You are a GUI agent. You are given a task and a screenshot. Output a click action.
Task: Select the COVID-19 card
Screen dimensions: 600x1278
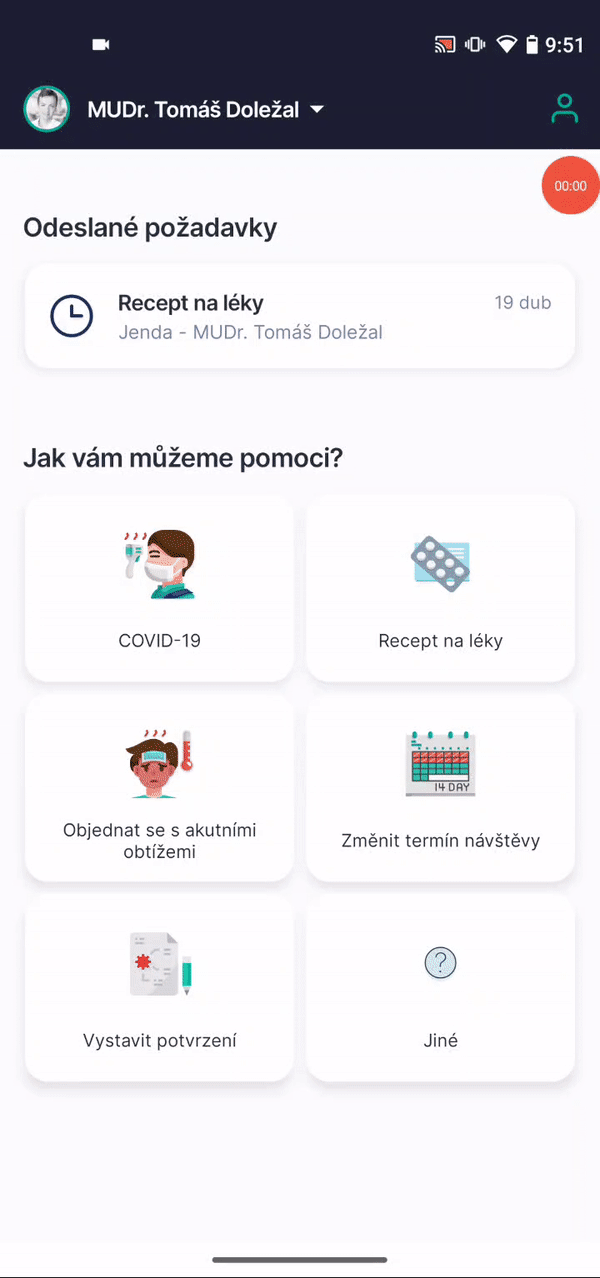(x=159, y=589)
